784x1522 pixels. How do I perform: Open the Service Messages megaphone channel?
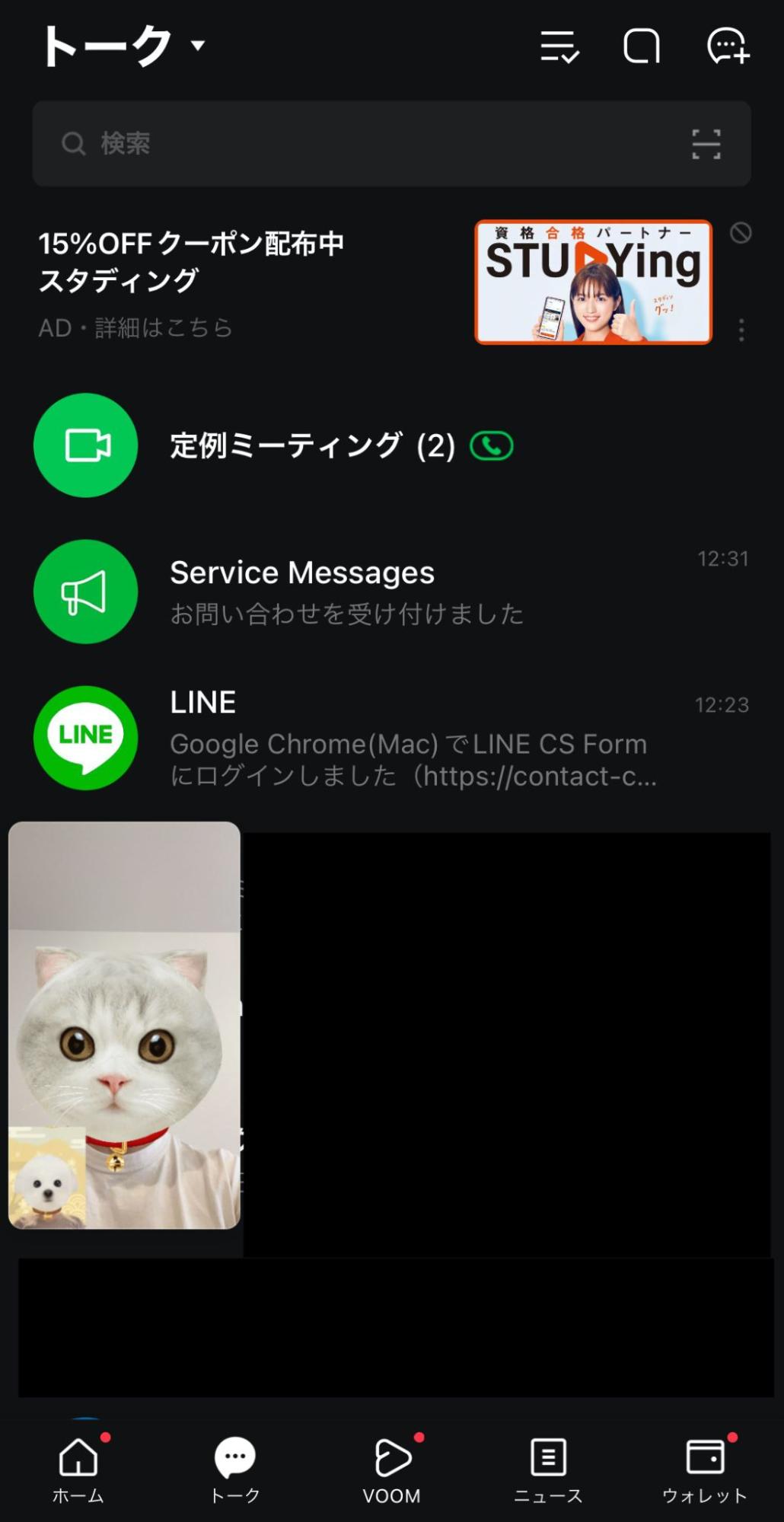pyautogui.click(x=85, y=592)
